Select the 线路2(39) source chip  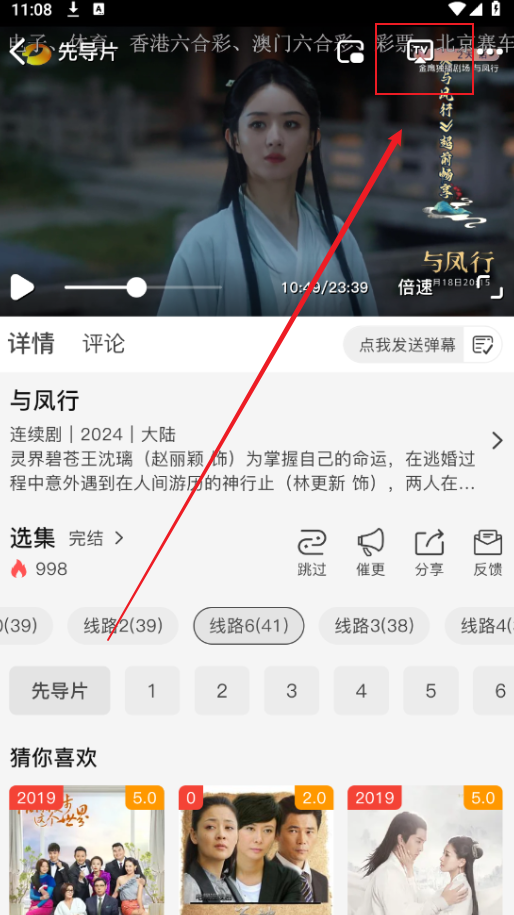click(x=123, y=626)
